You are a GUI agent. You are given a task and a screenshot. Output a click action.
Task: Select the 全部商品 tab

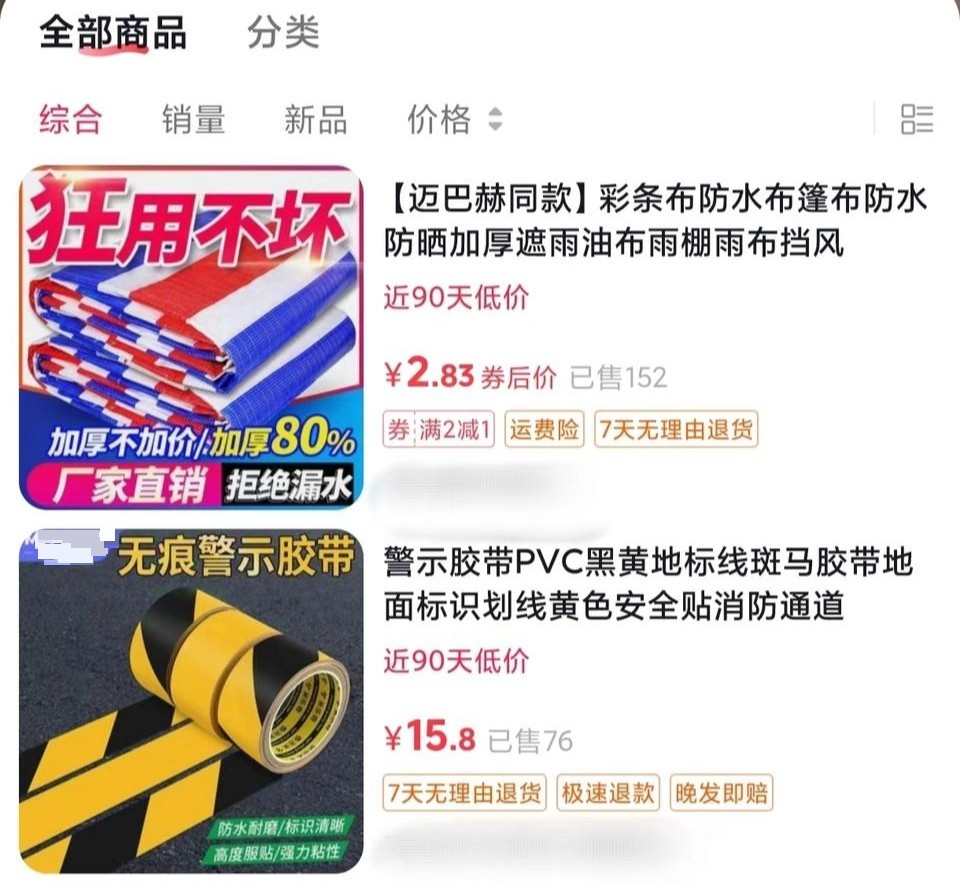coord(112,33)
